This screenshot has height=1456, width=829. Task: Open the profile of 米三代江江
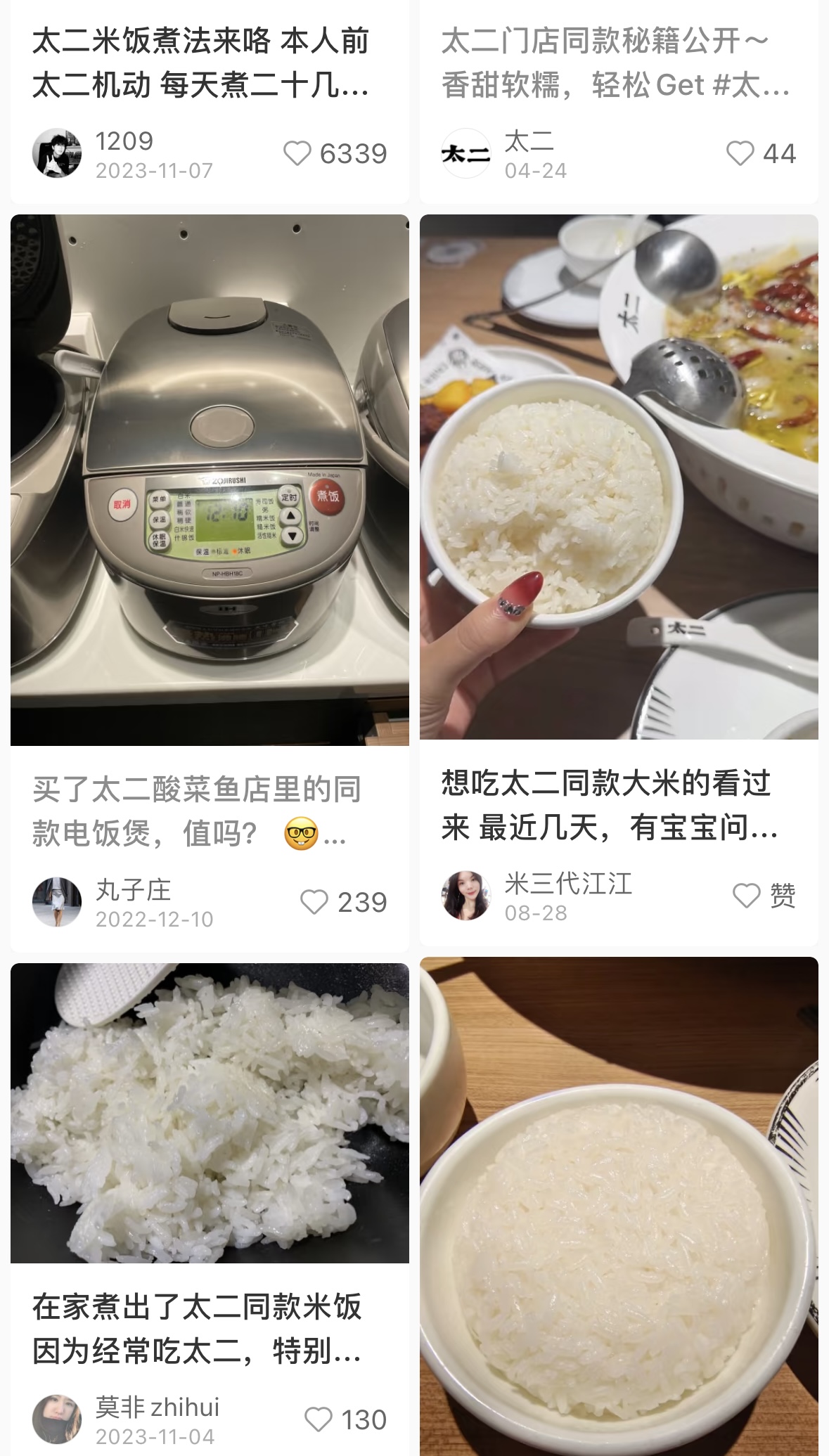click(465, 896)
